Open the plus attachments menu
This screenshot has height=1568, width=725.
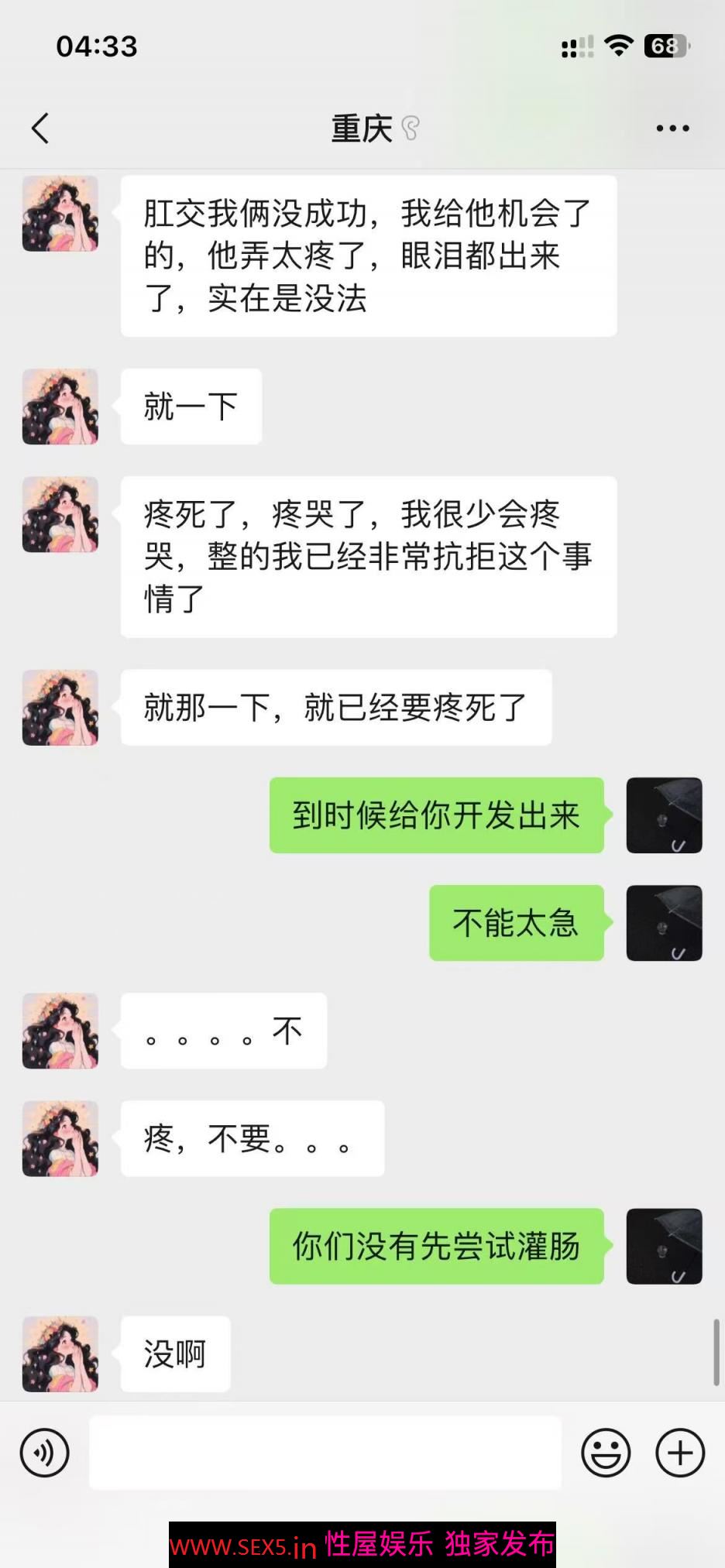point(679,1453)
